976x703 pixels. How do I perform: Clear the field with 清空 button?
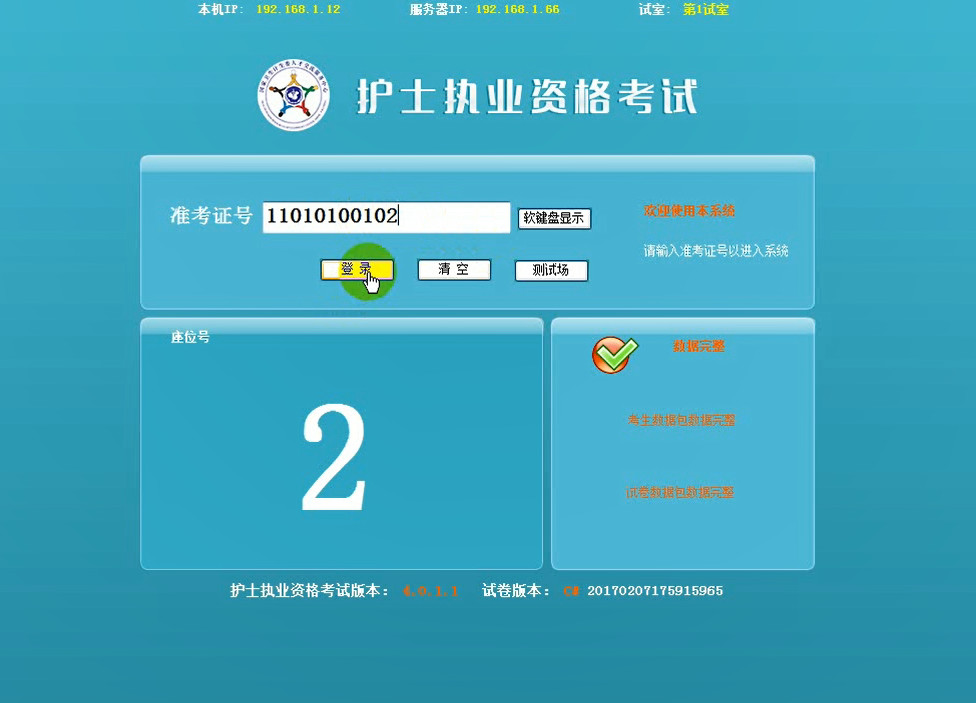pyautogui.click(x=453, y=270)
